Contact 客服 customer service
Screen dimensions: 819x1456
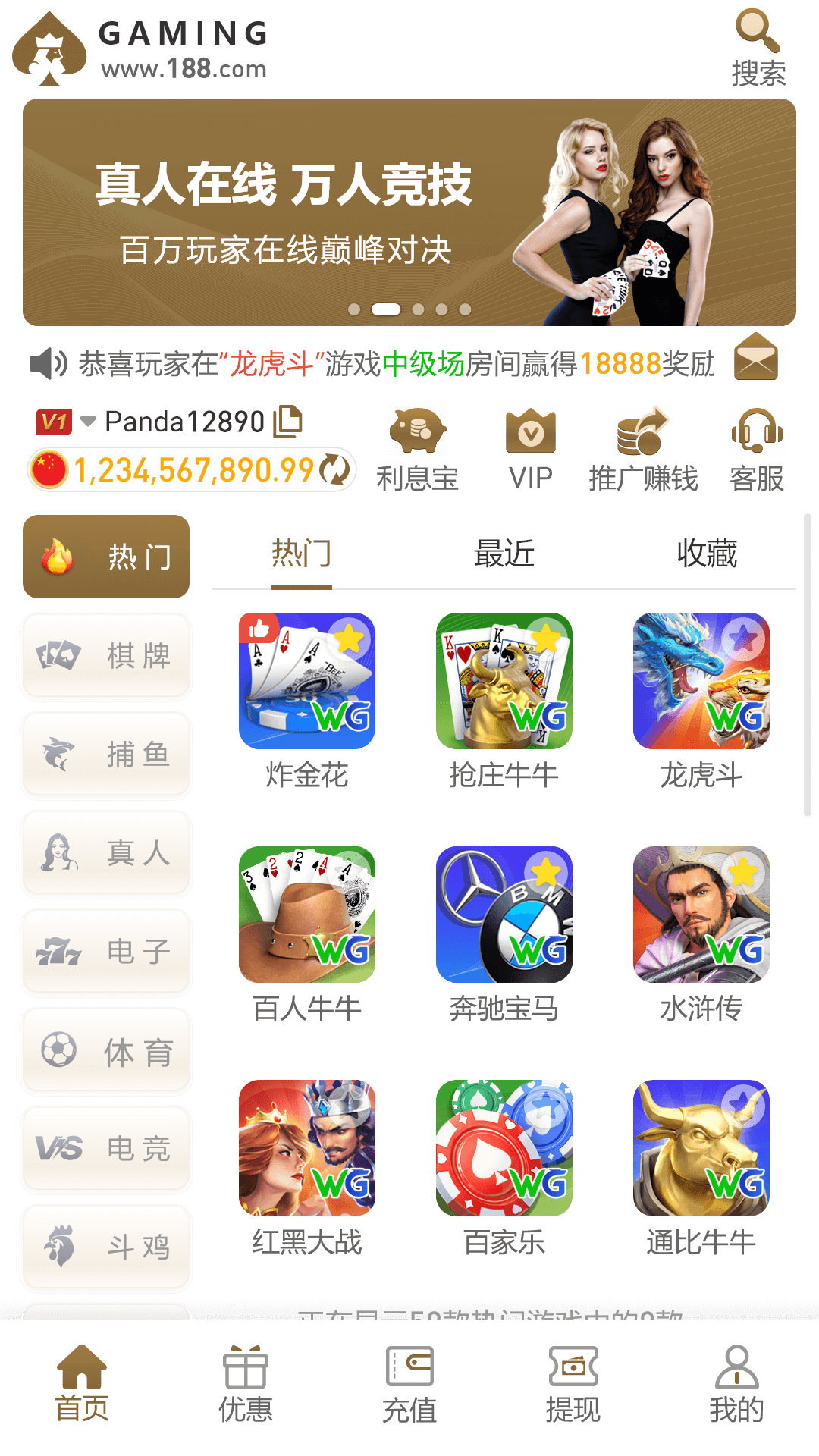(757, 450)
